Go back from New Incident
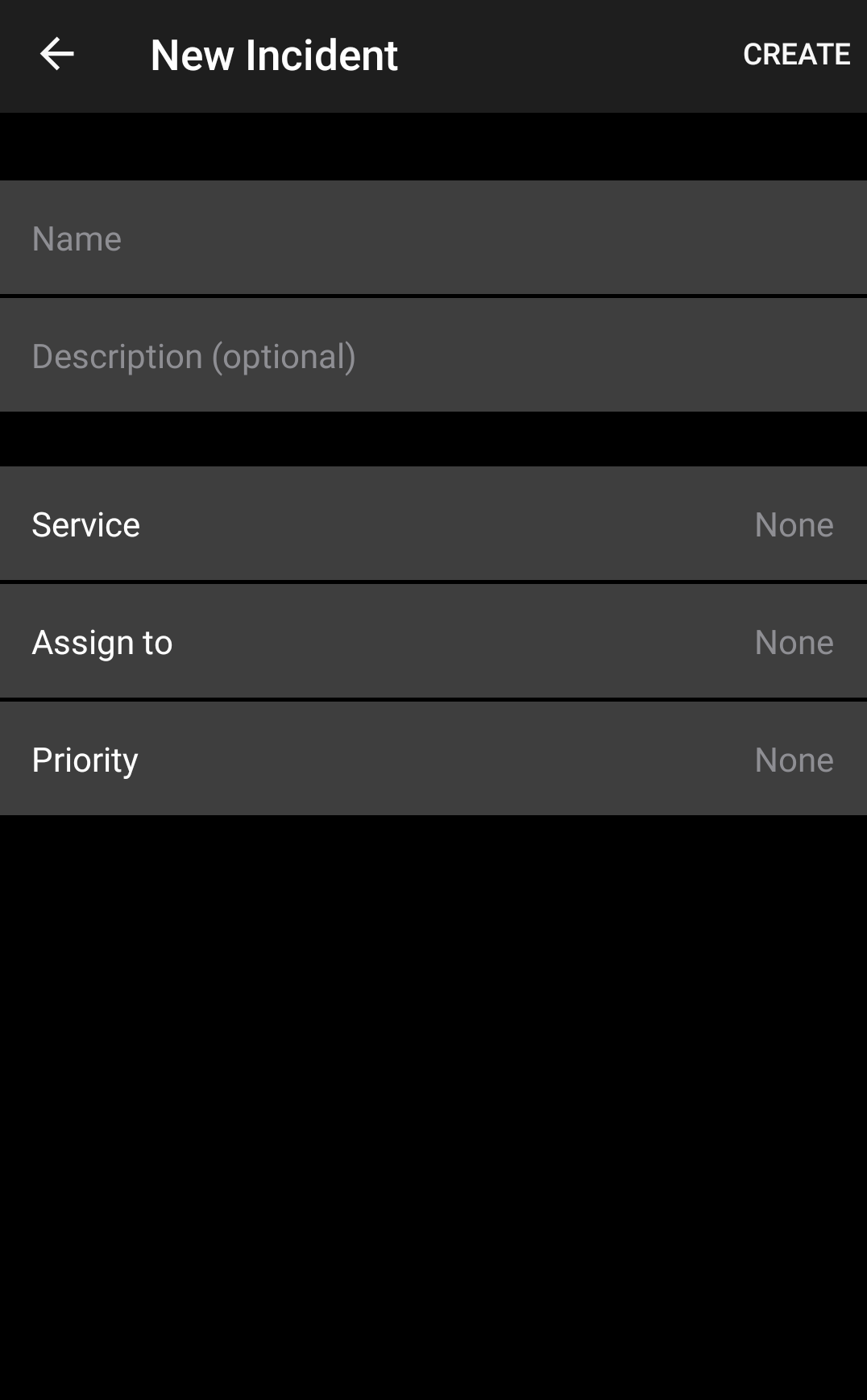This screenshot has width=867, height=1400. click(56, 55)
